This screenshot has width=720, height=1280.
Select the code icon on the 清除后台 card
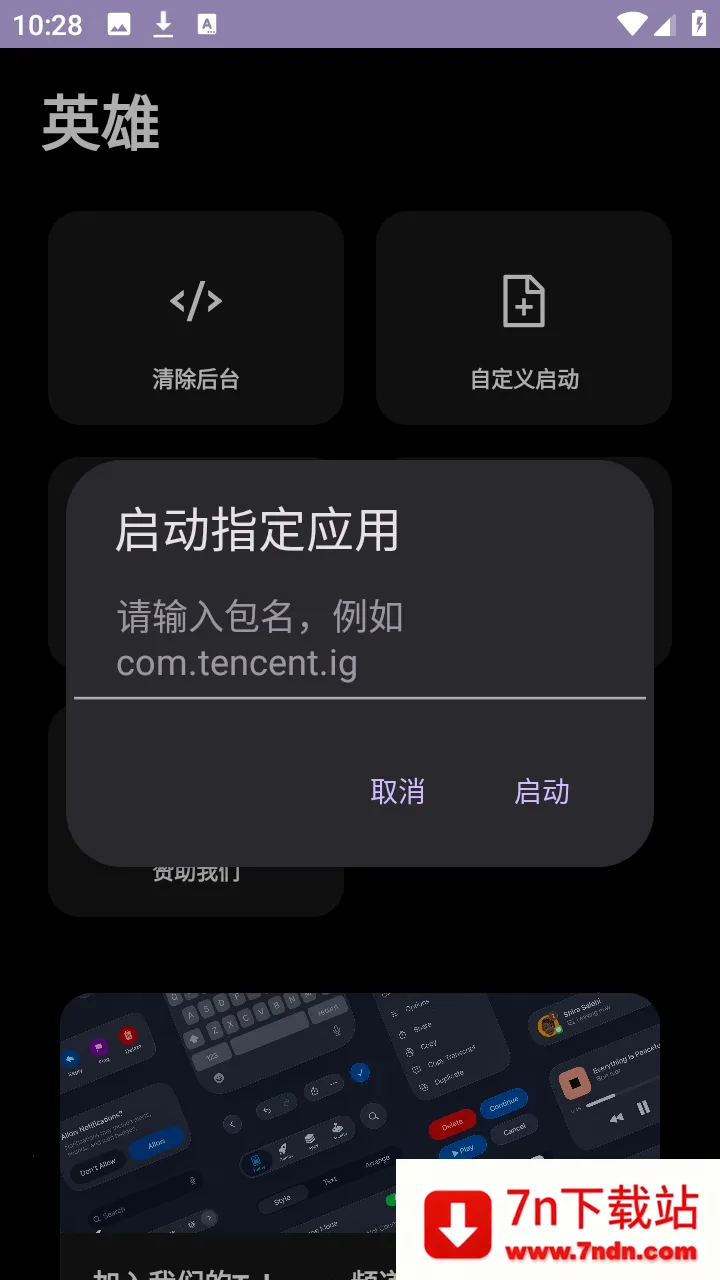195,300
